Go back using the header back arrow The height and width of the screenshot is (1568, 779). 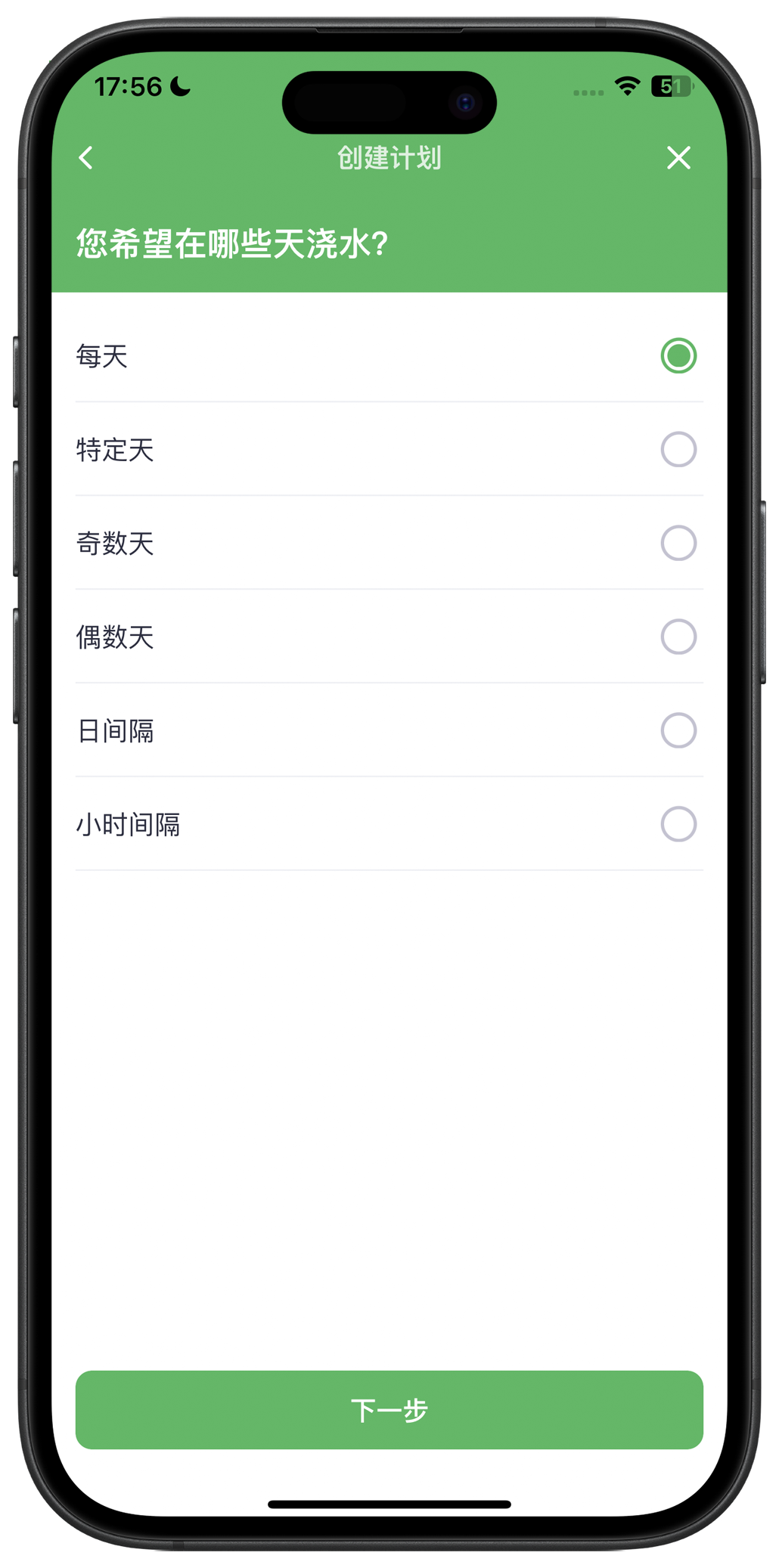[x=86, y=158]
